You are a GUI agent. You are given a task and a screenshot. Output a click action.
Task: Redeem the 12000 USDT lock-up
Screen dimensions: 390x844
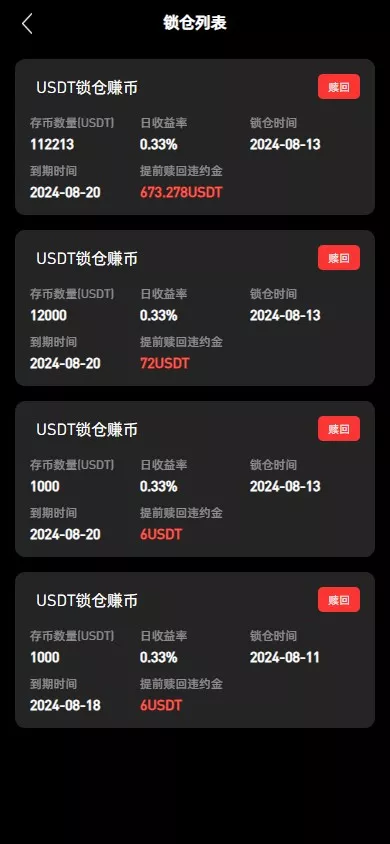(x=339, y=258)
